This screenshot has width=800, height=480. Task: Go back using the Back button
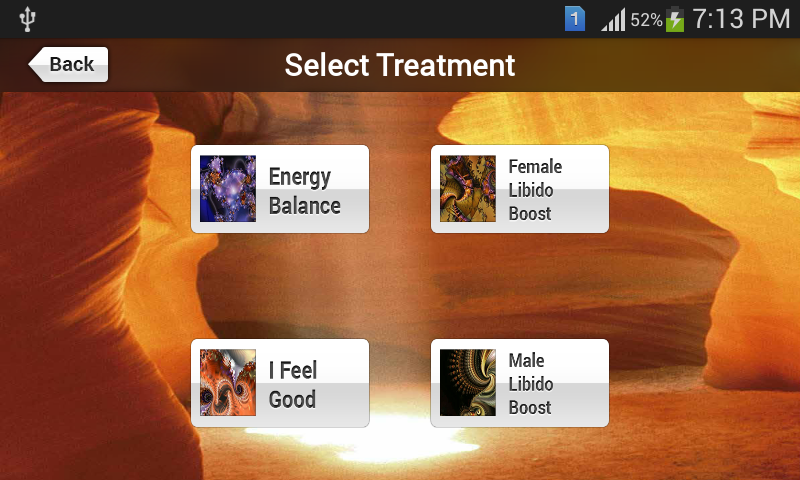click(x=68, y=64)
